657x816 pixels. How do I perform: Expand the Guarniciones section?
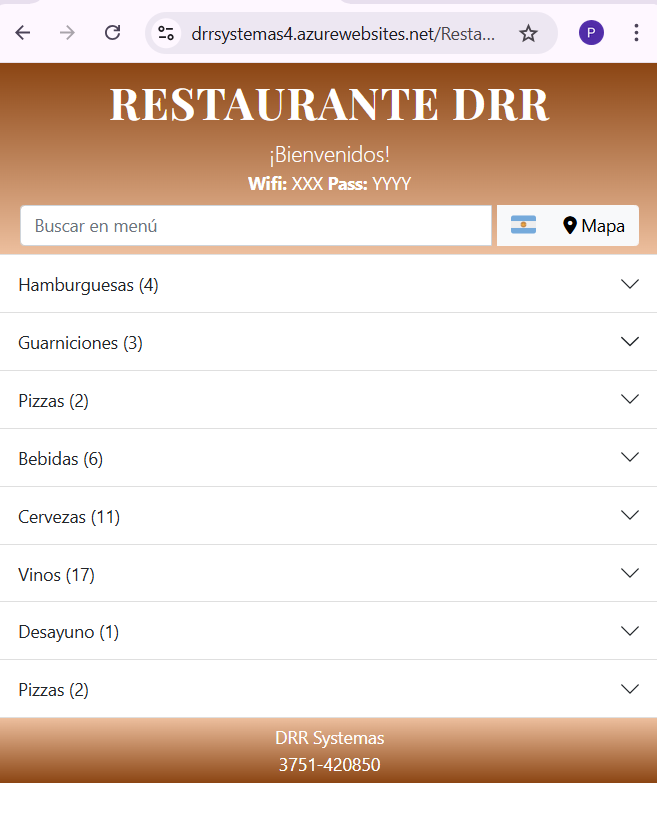[328, 343]
